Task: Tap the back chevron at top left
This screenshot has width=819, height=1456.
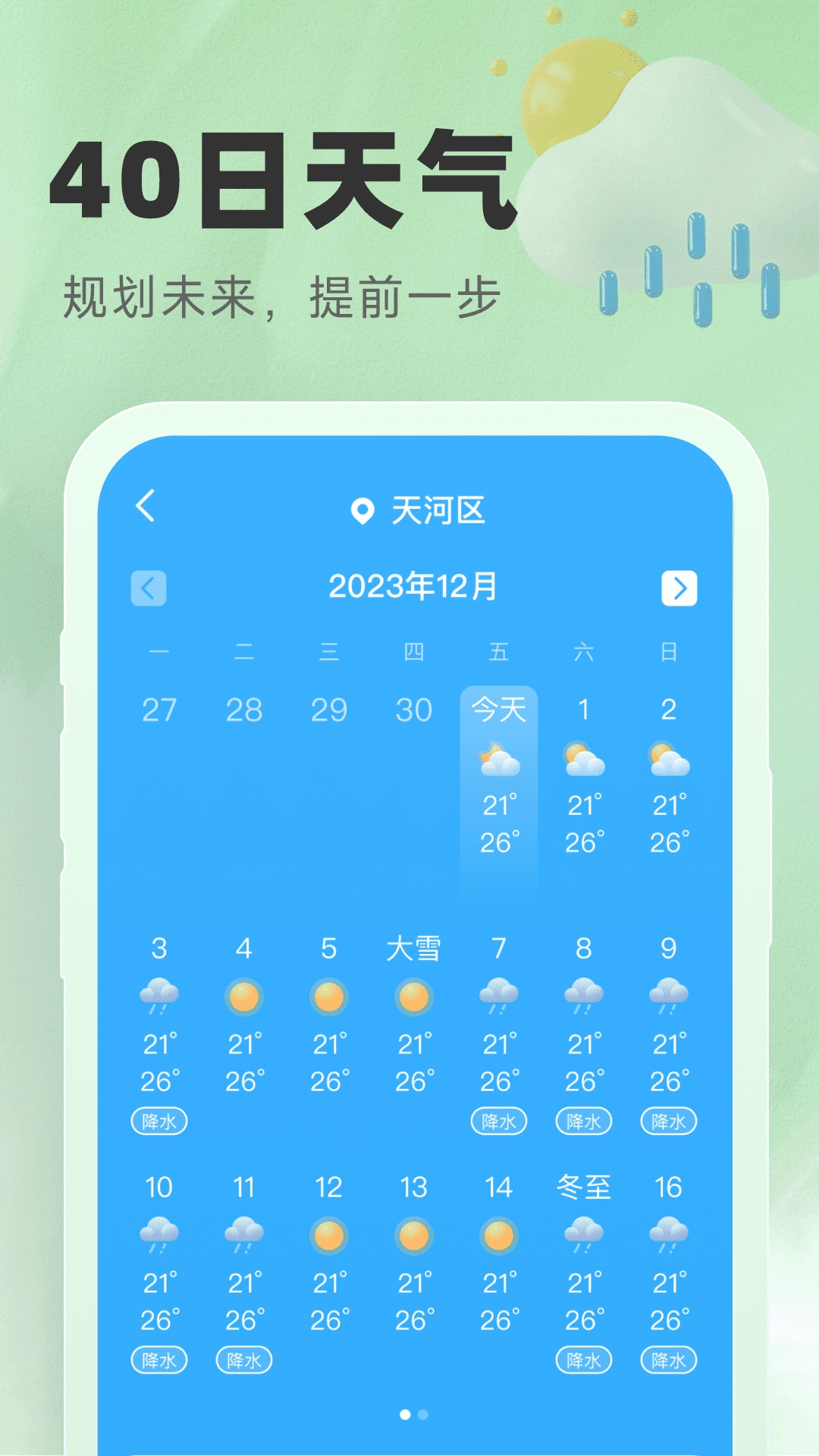Action: (x=144, y=510)
